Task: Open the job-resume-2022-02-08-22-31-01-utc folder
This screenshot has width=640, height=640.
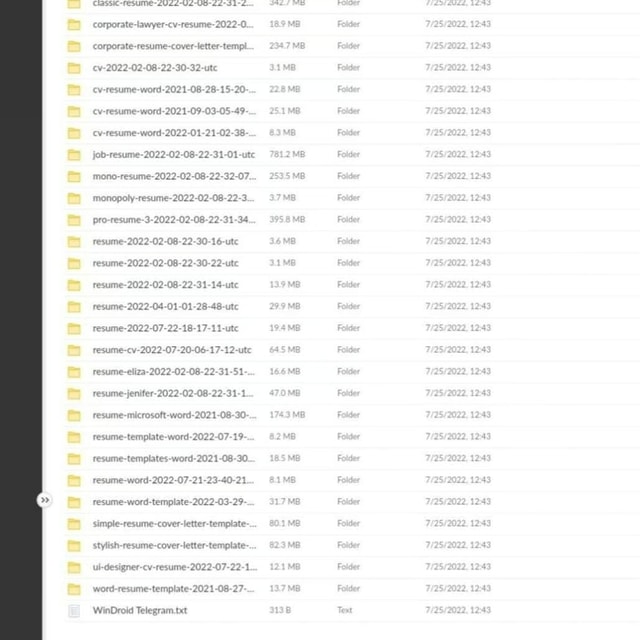Action: pyautogui.click(x=173, y=155)
